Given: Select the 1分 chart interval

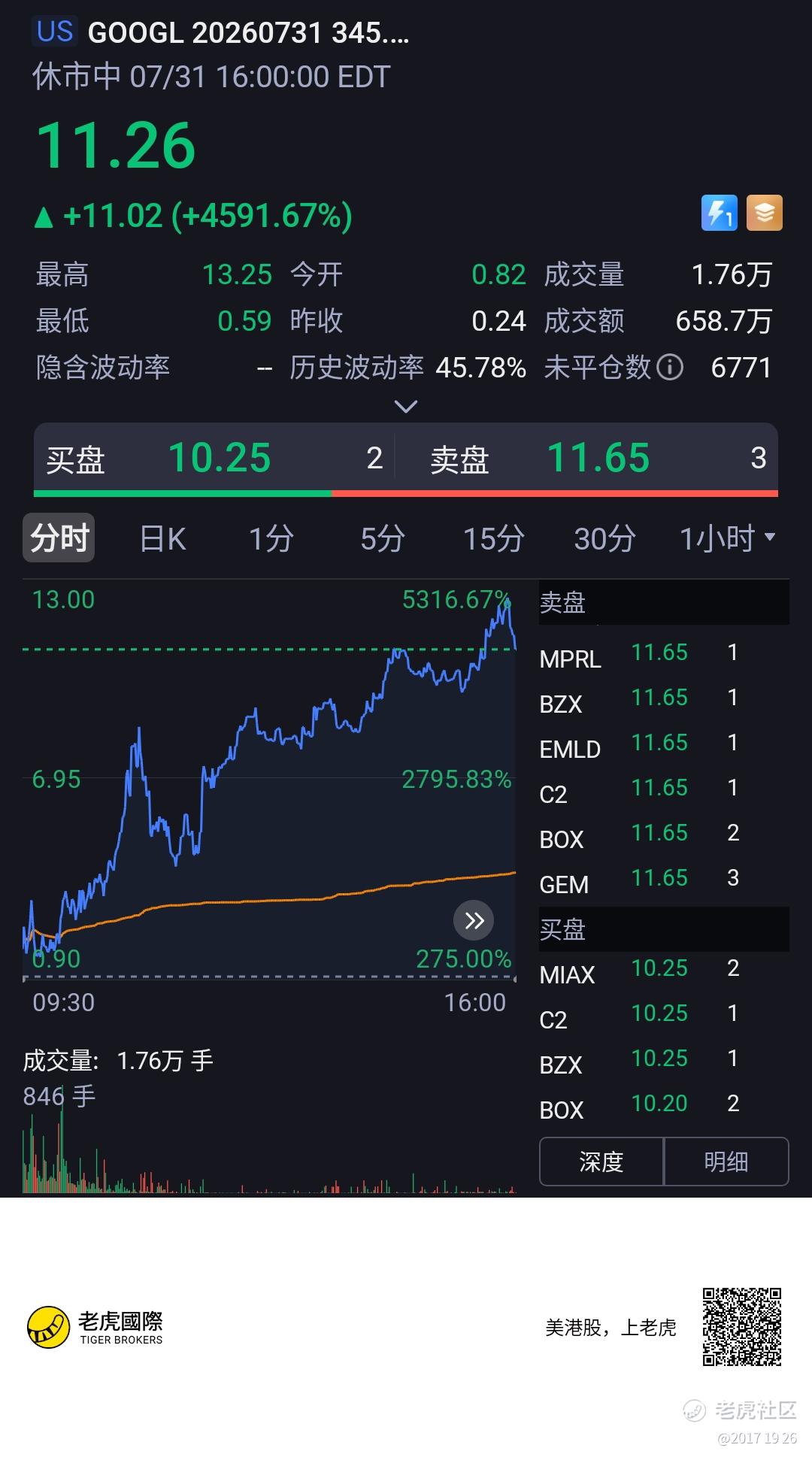Looking at the screenshot, I should tap(271, 538).
